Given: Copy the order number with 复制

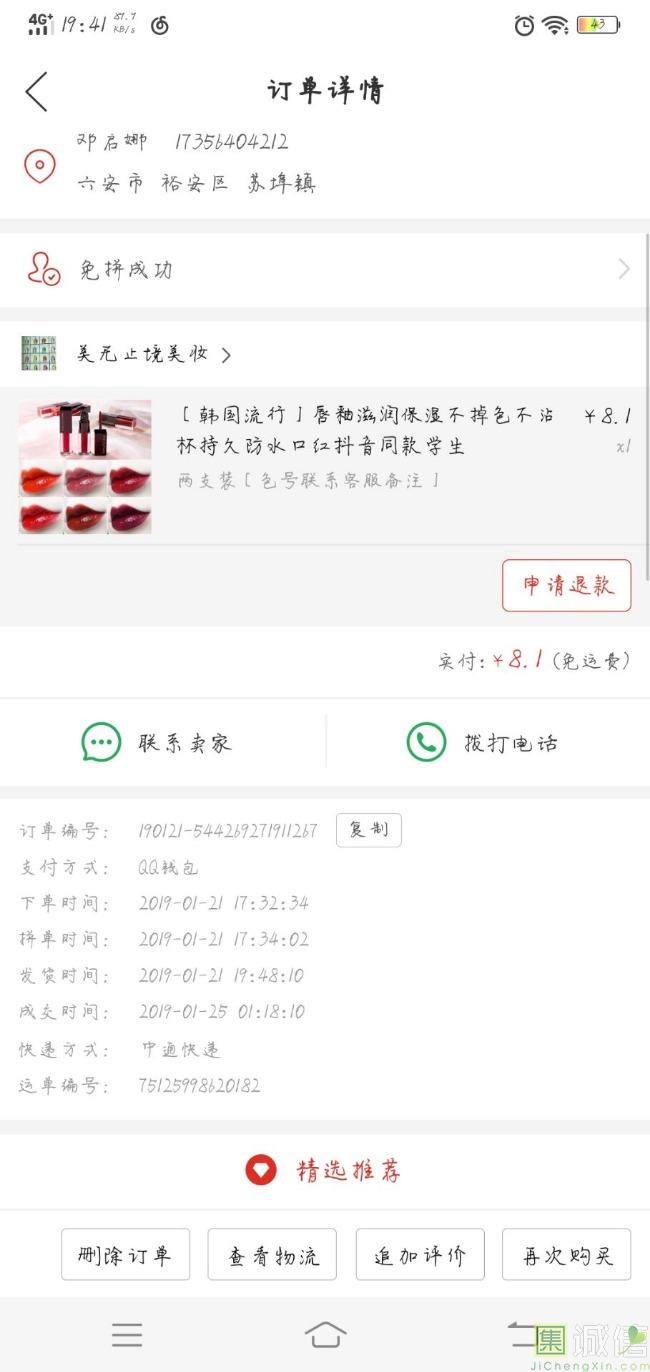Looking at the screenshot, I should pyautogui.click(x=368, y=830).
